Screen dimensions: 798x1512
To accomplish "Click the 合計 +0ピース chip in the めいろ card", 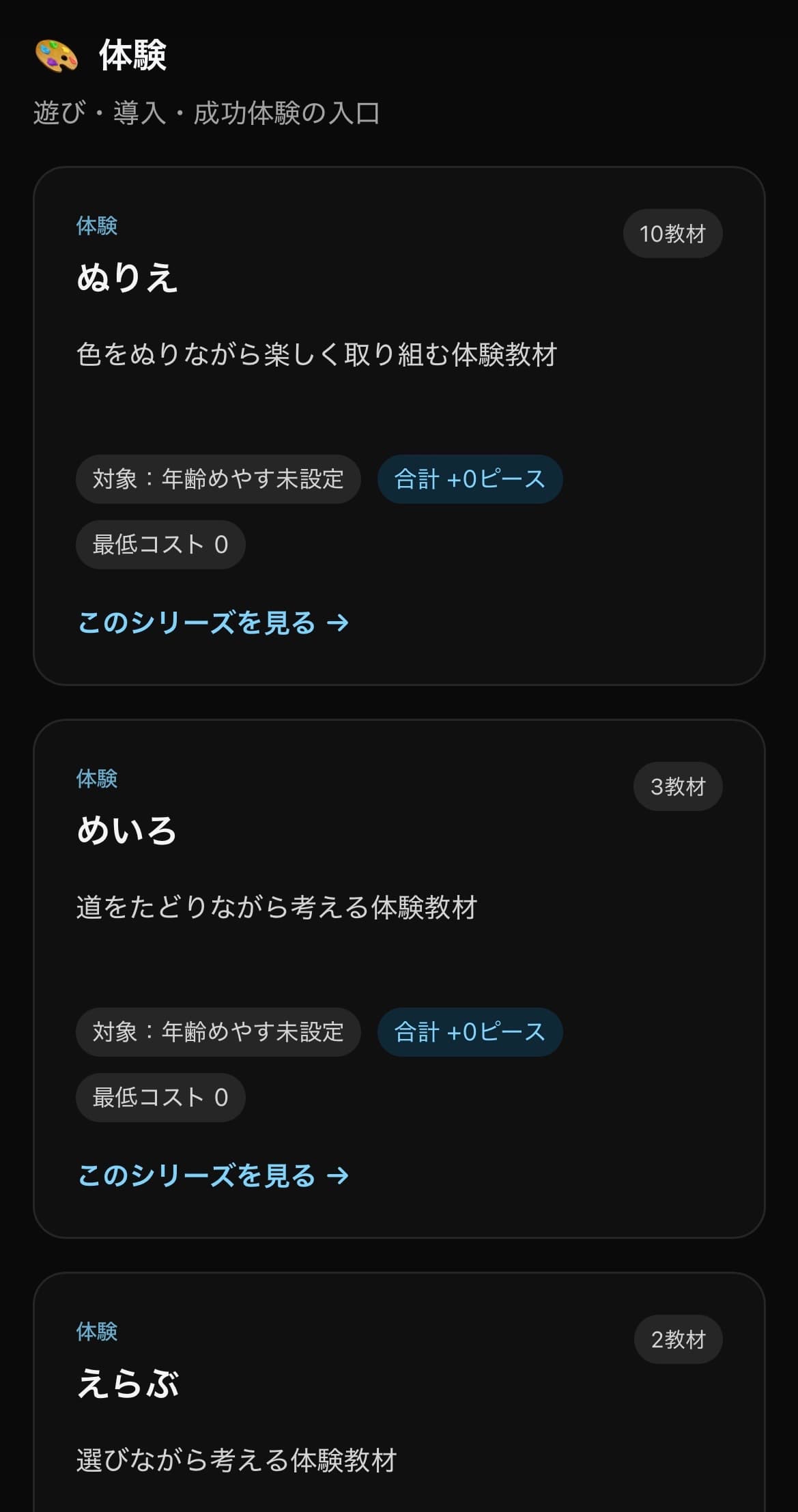I will (x=470, y=1033).
